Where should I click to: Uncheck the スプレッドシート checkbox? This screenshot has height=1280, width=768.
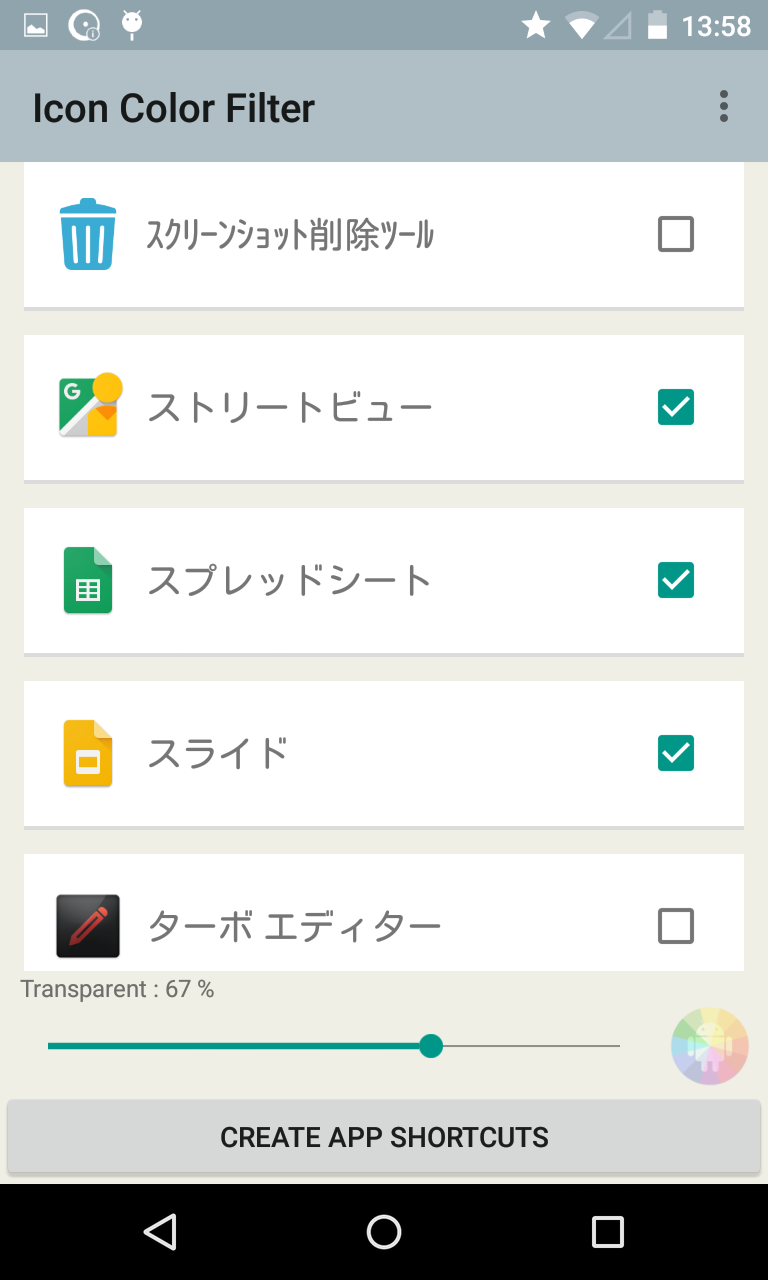[x=676, y=580]
